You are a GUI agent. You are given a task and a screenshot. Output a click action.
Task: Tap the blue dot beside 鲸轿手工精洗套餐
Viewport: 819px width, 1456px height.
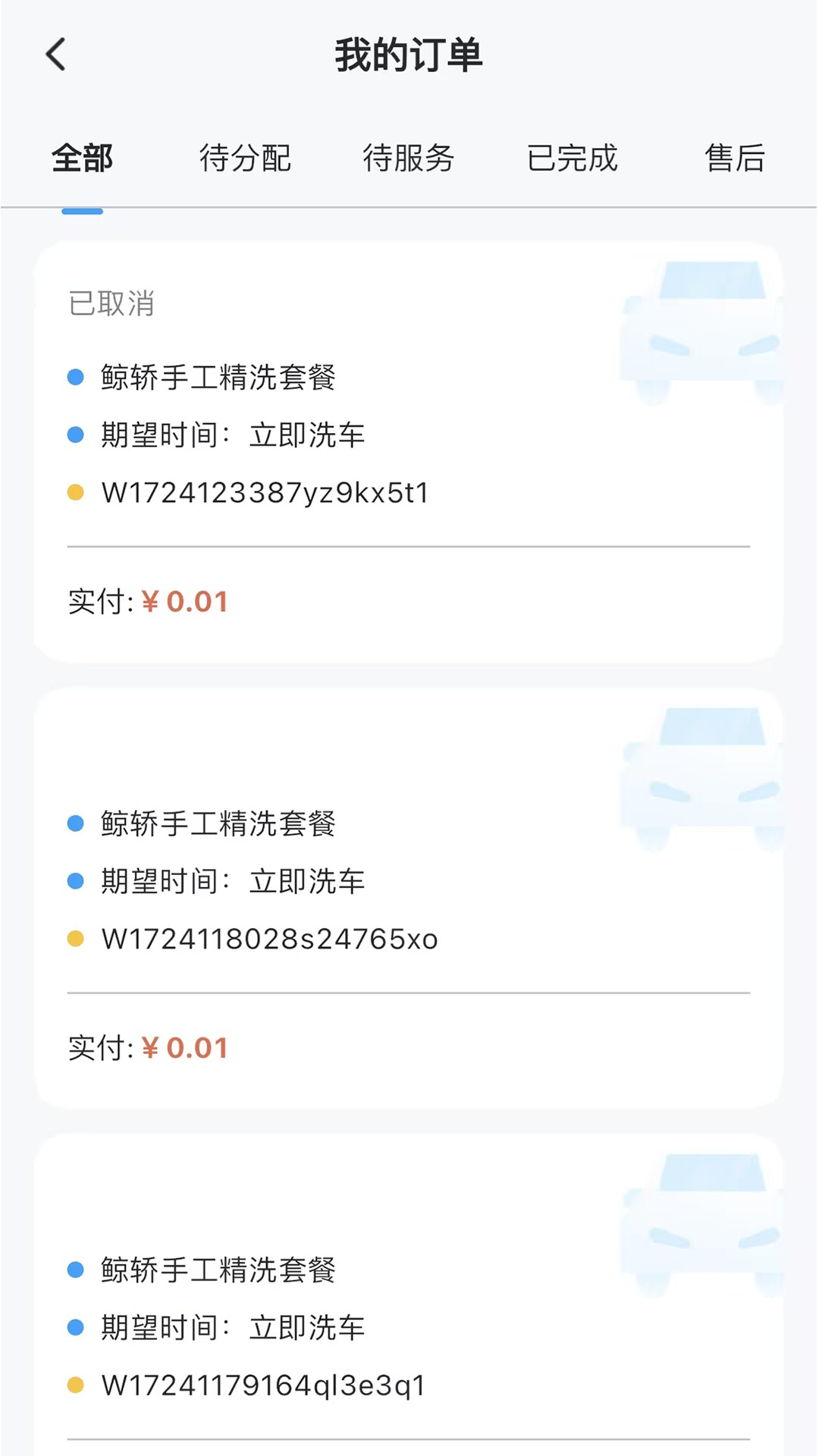tap(74, 378)
